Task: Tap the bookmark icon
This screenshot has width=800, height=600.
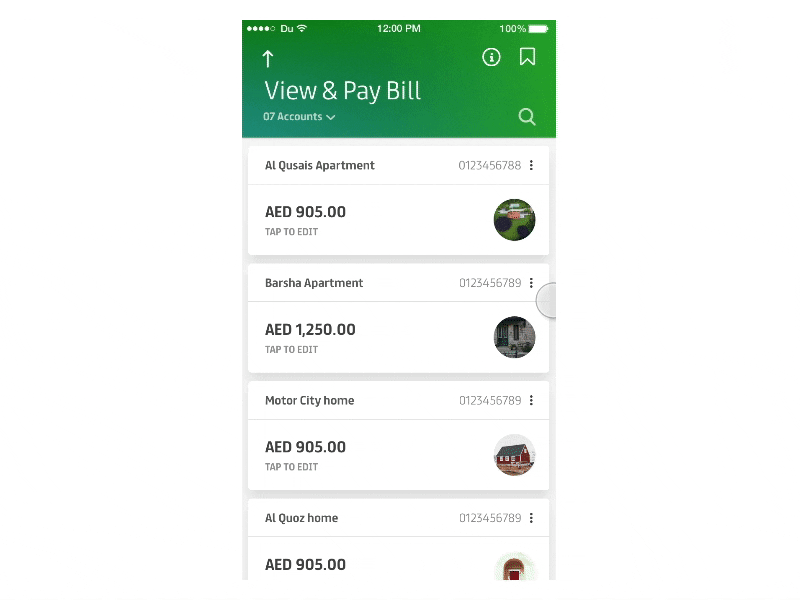Action: click(527, 57)
